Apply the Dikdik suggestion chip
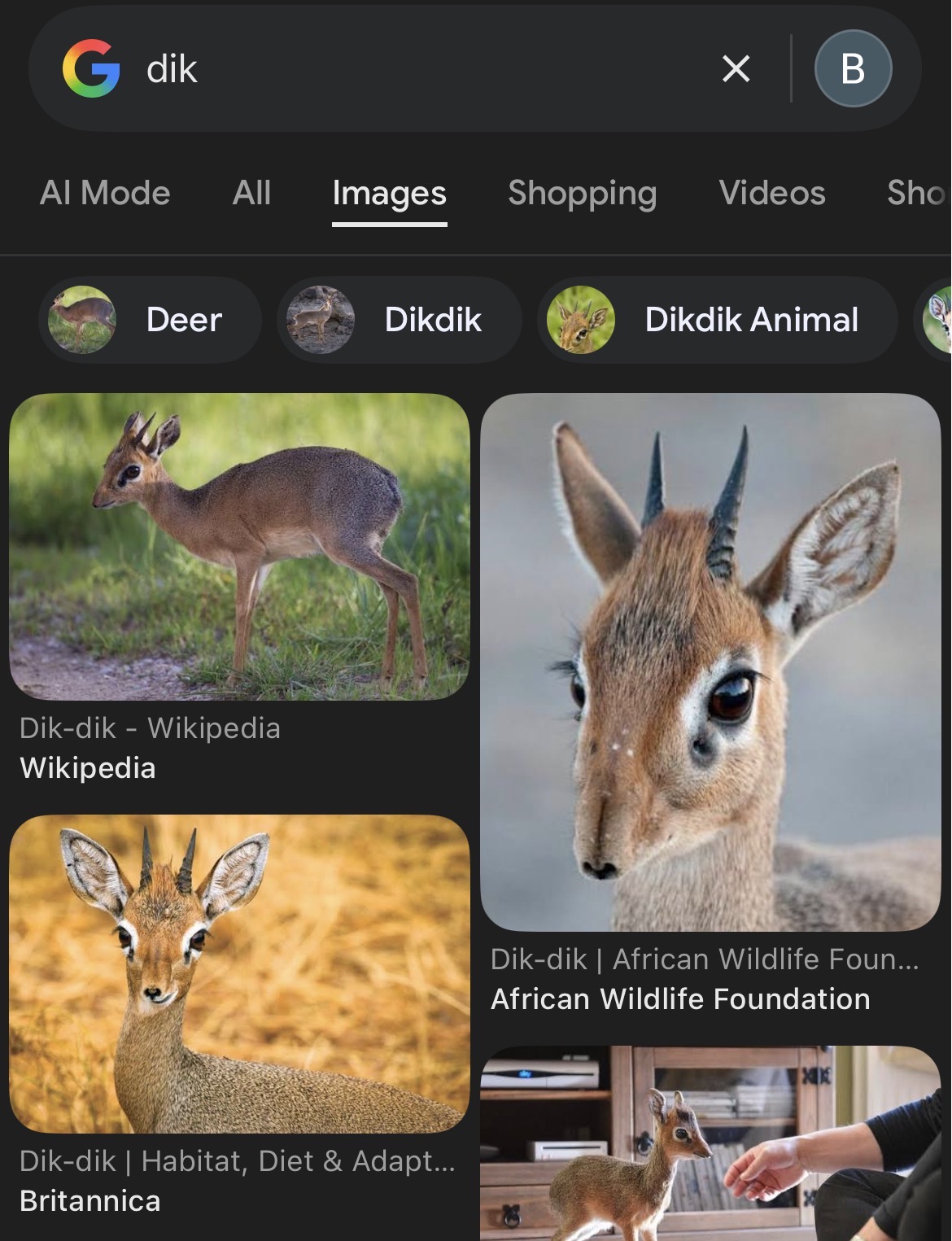Viewport: 952px width, 1241px height. [399, 320]
